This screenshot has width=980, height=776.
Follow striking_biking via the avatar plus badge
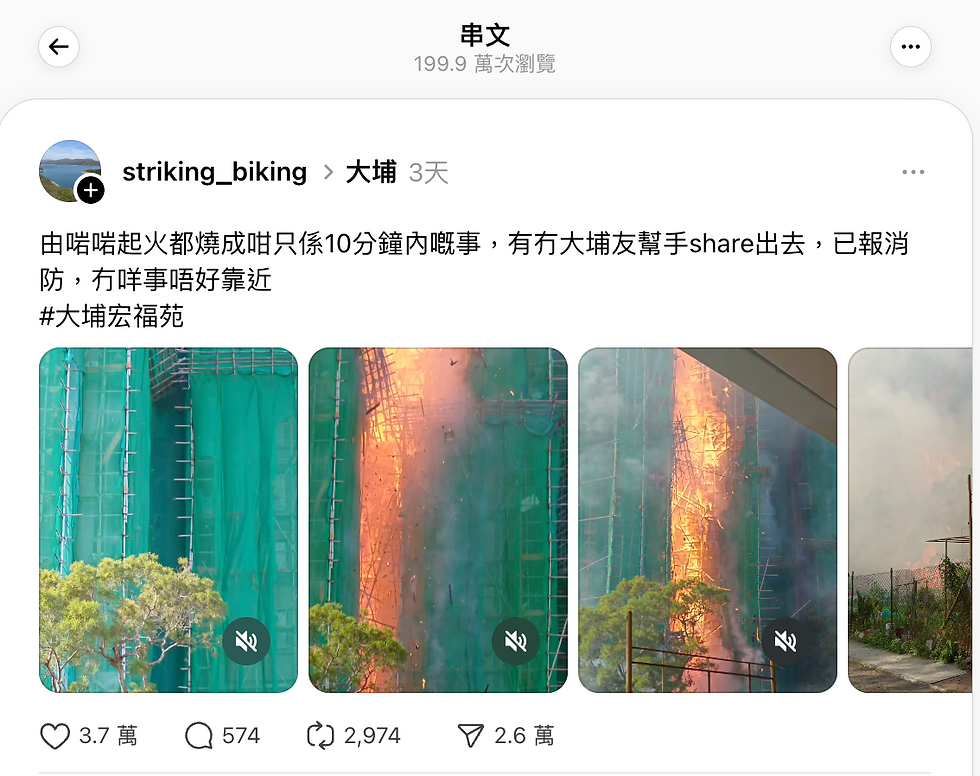pos(91,189)
